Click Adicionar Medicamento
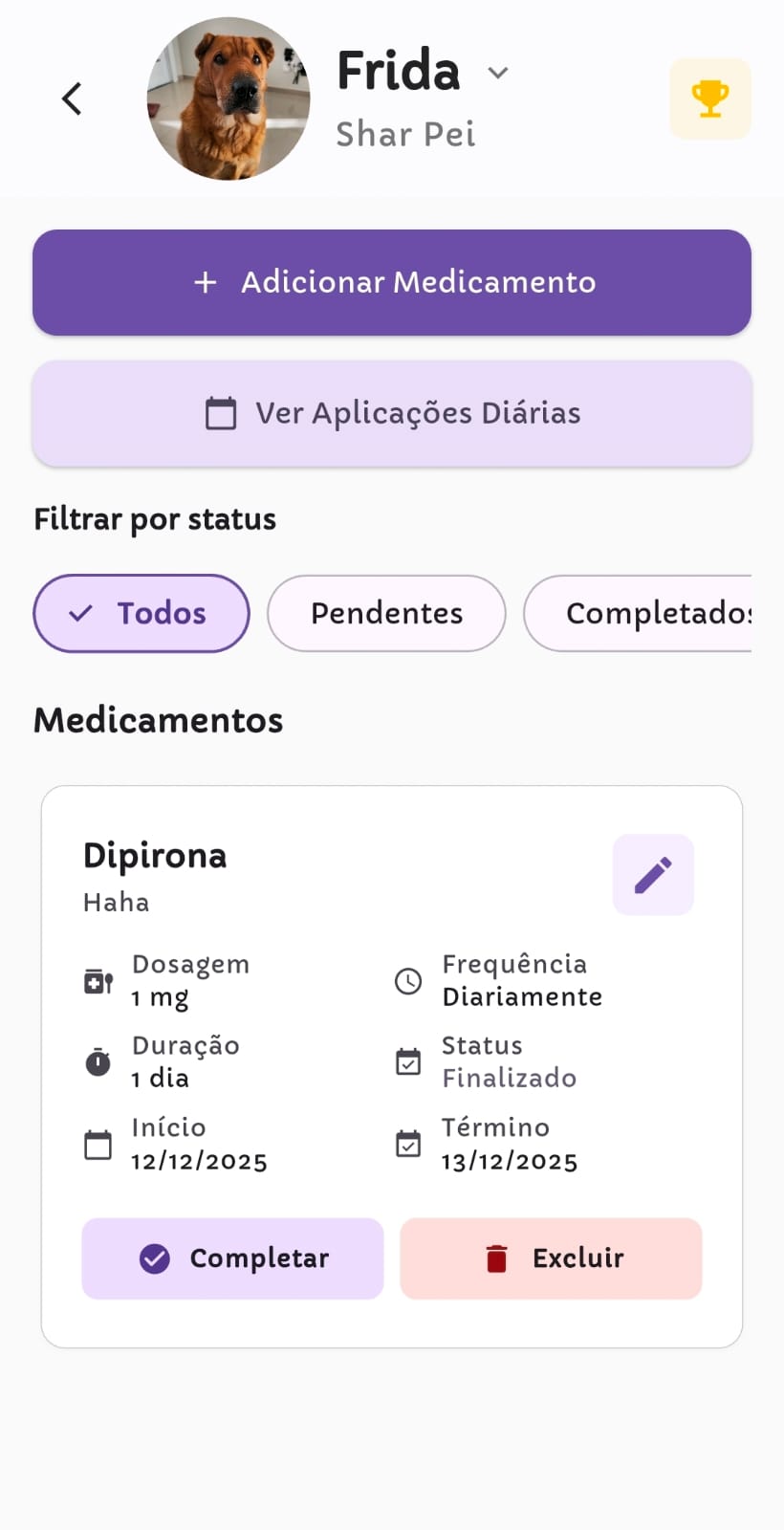The width and height of the screenshot is (784, 1530). coord(392,282)
